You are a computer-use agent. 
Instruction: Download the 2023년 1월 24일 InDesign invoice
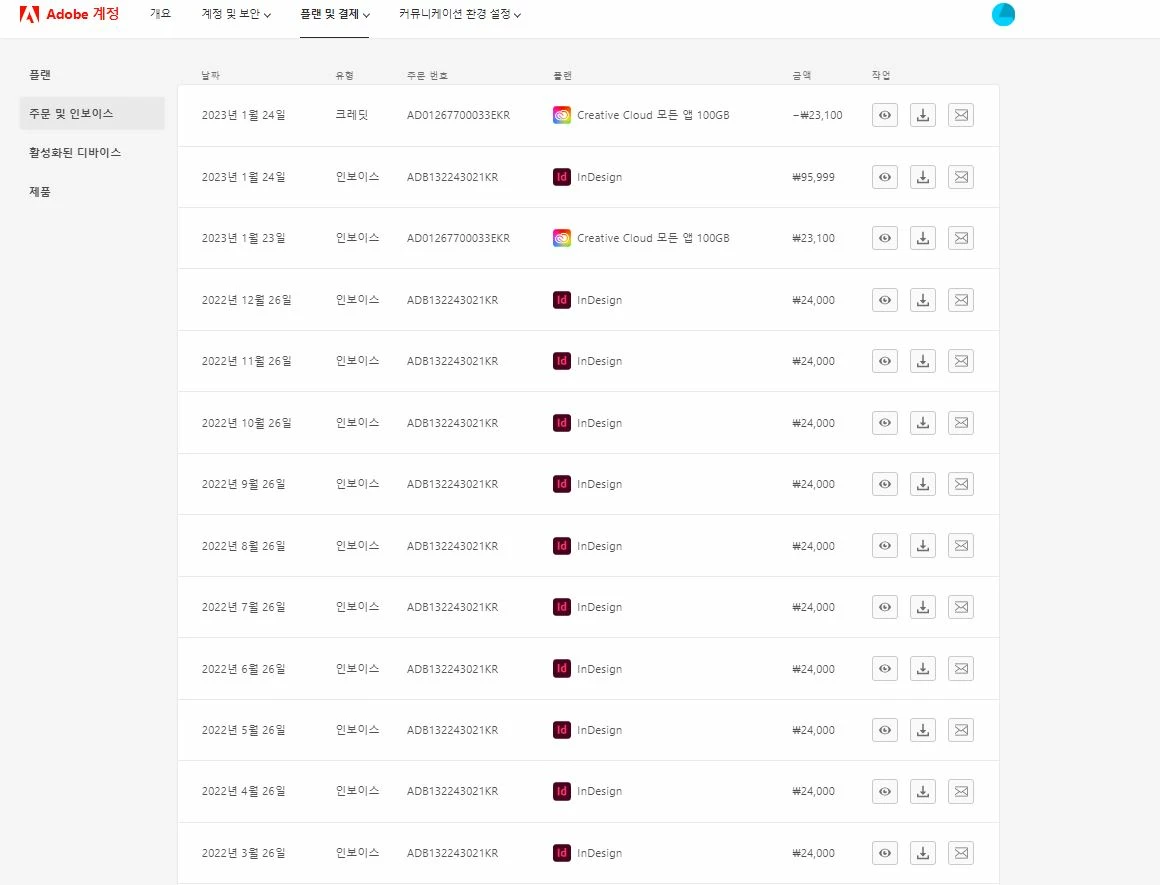pyautogui.click(x=923, y=177)
